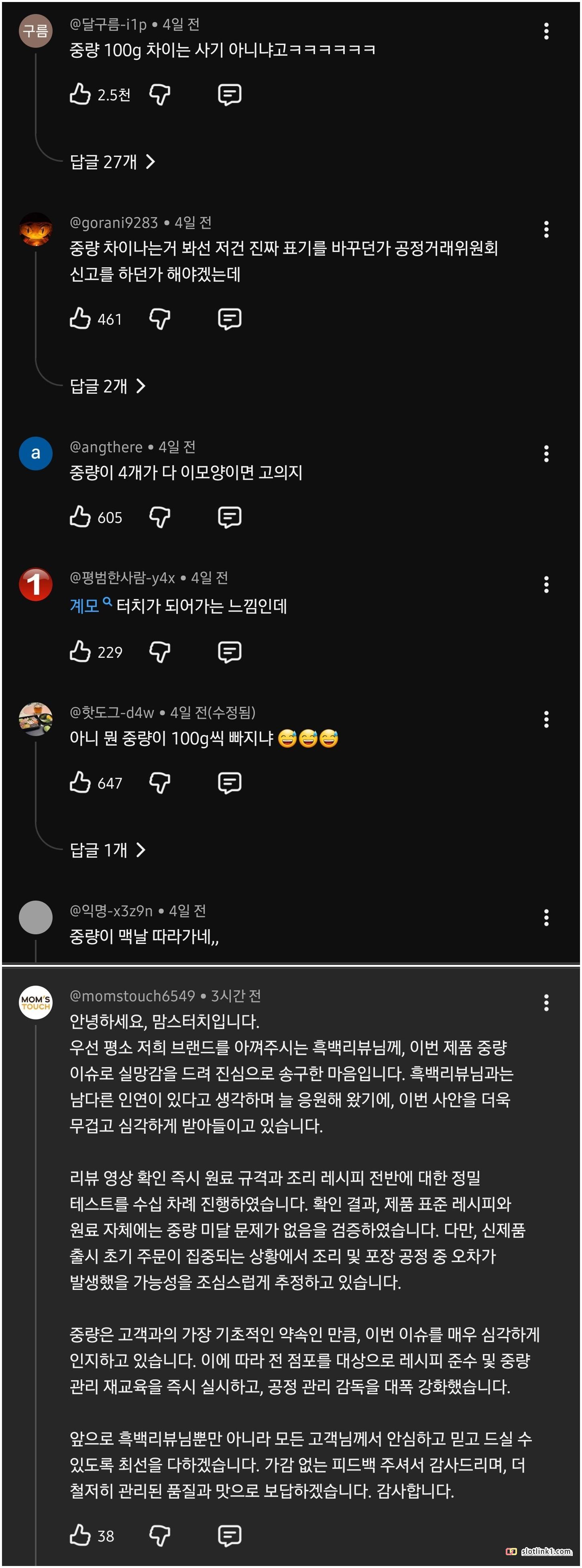Like the comment by @angthere
This screenshot has width=582, height=1568.
[80, 517]
